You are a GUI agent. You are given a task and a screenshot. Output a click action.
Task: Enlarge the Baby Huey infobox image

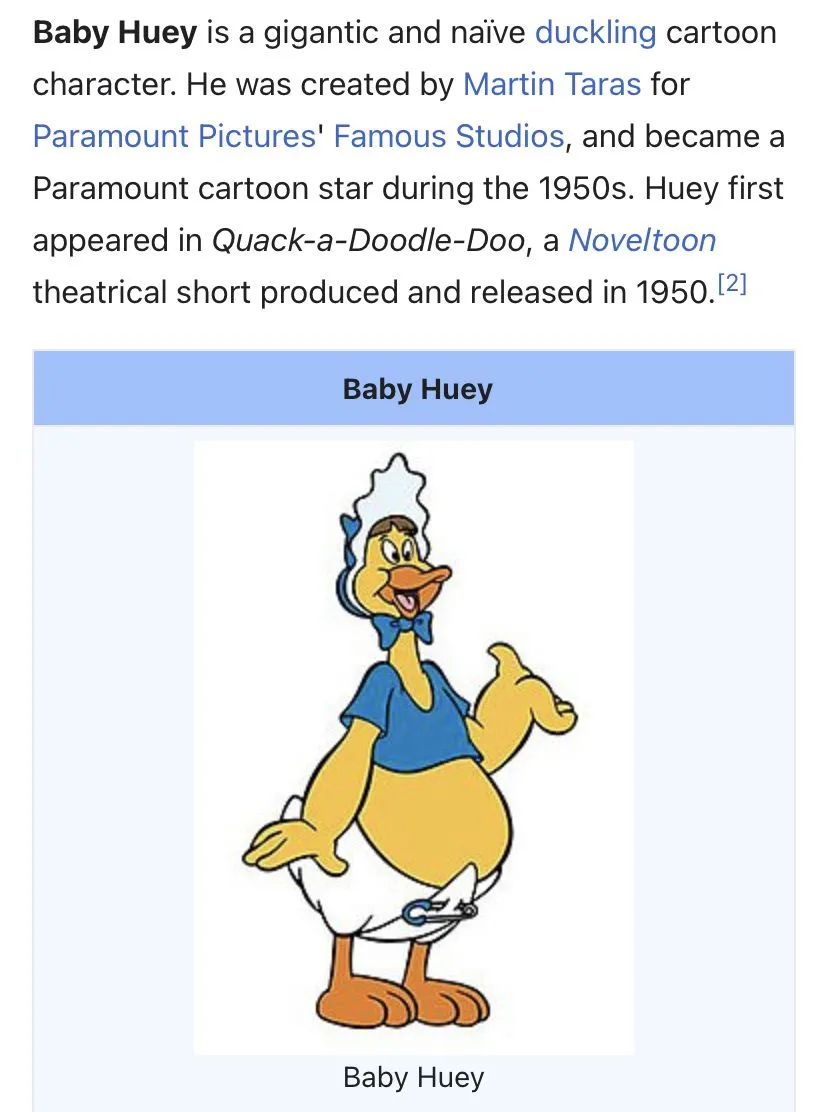[x=413, y=747]
